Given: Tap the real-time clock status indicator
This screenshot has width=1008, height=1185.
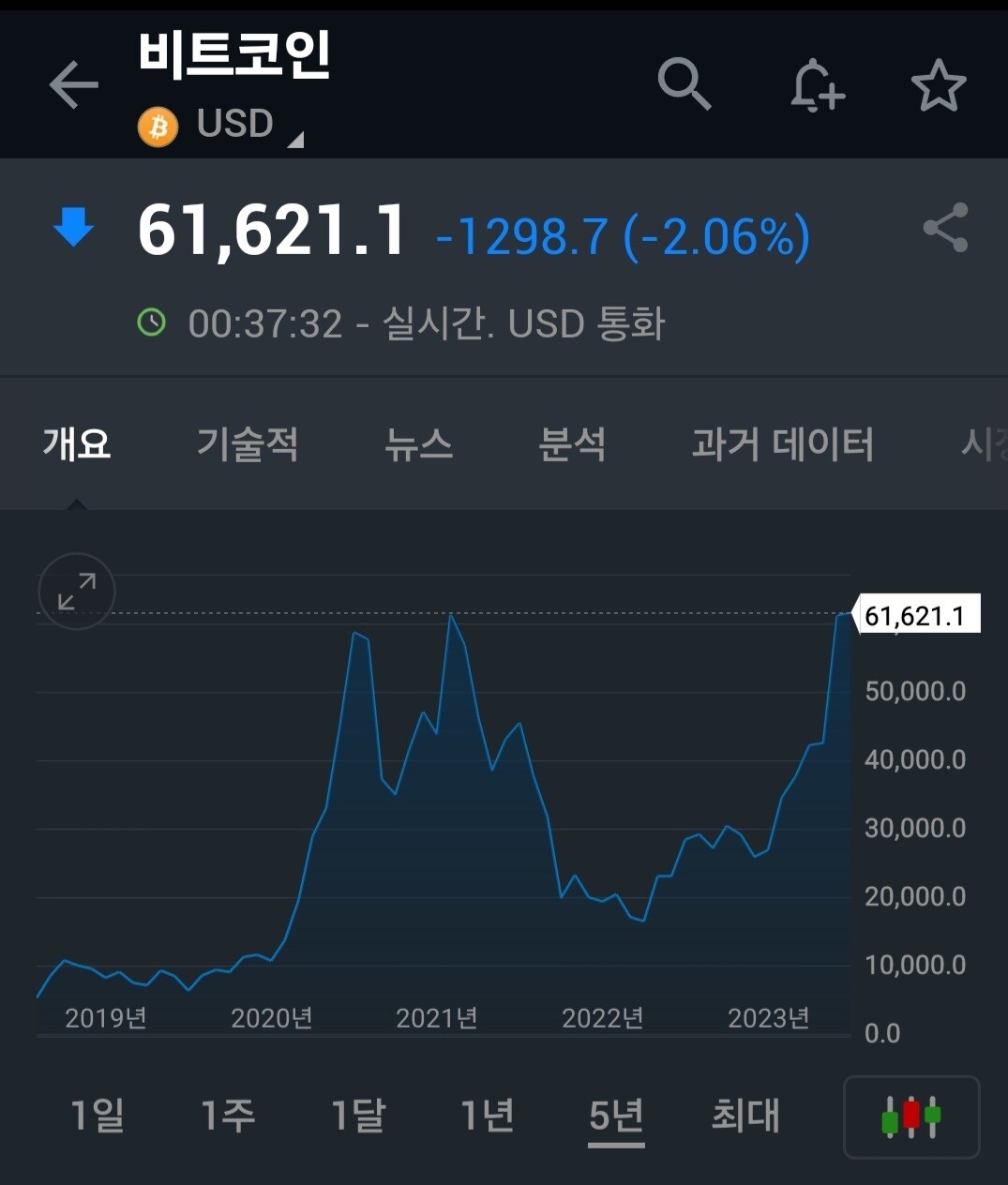Looking at the screenshot, I should click(152, 322).
